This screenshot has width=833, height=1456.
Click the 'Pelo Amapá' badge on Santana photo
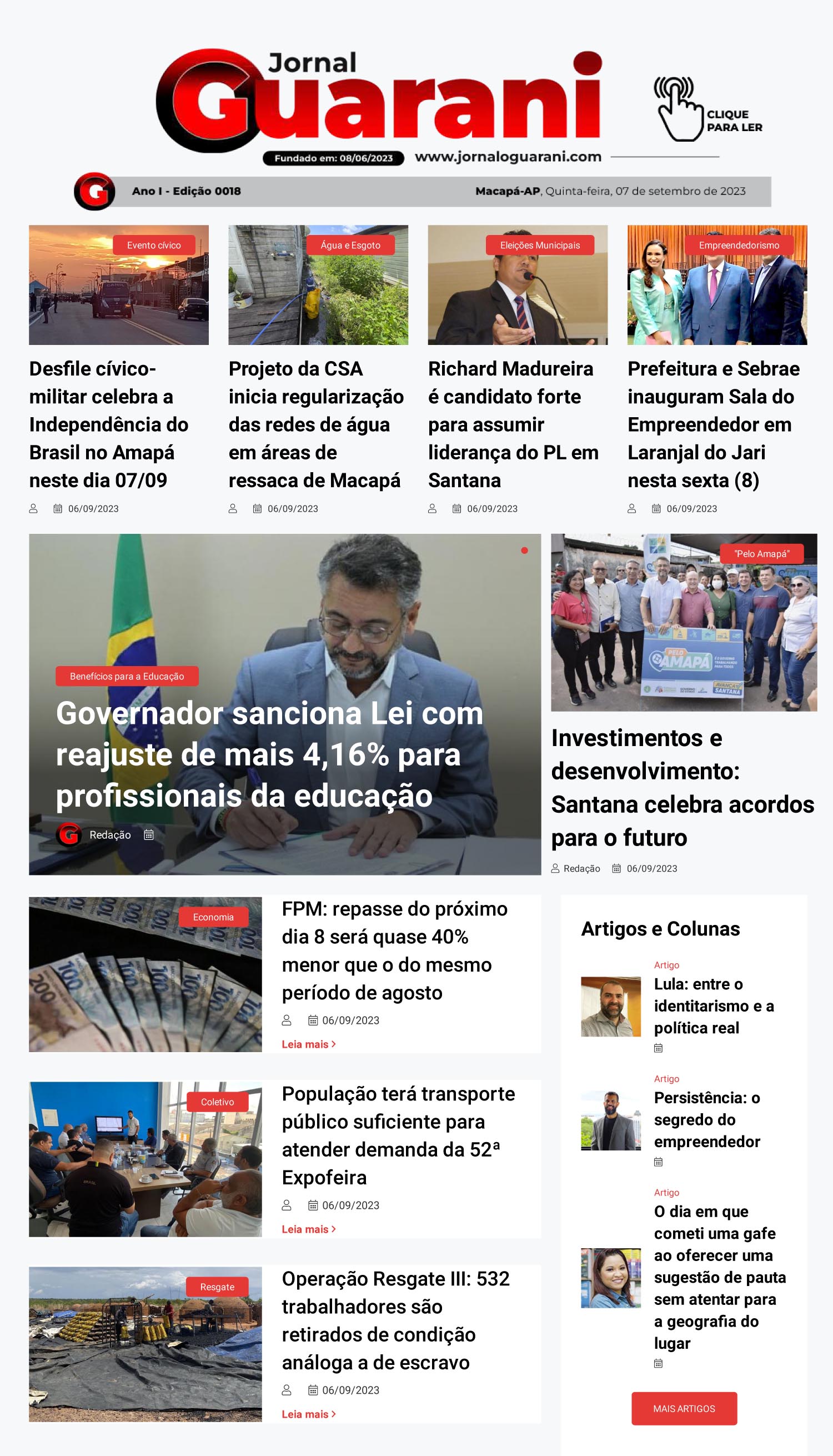763,554
